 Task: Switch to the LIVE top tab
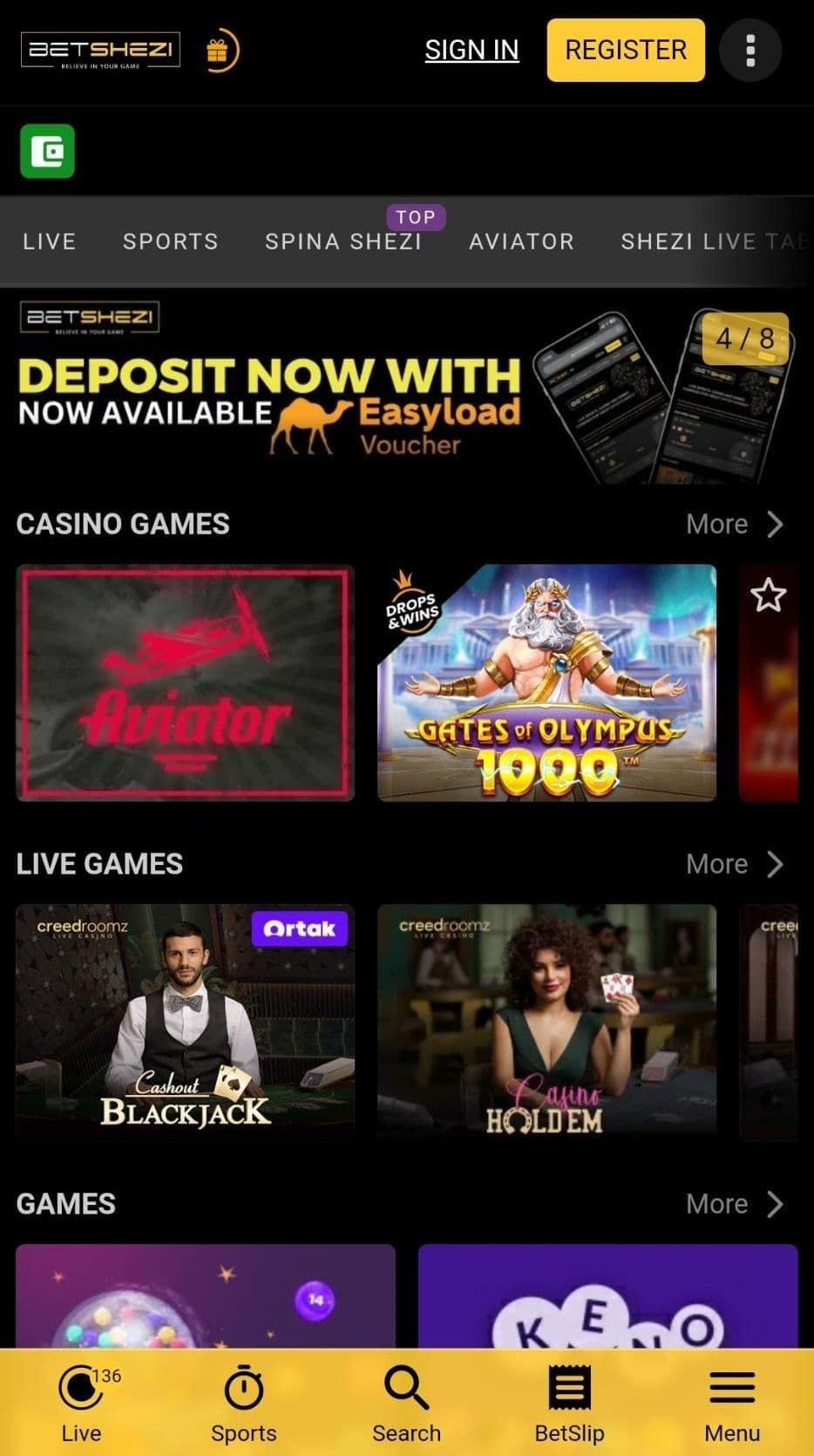click(x=50, y=242)
